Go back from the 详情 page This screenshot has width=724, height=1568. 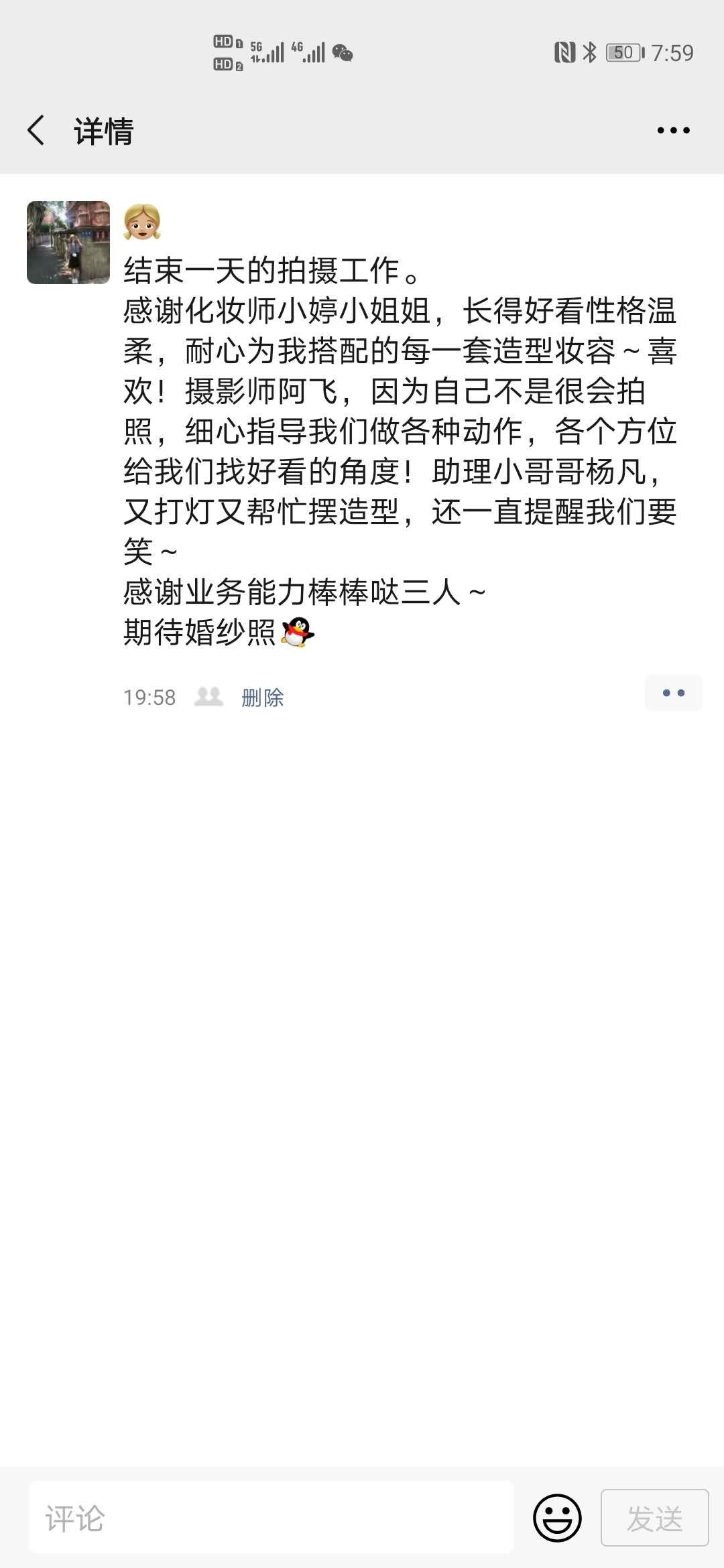click(x=36, y=130)
